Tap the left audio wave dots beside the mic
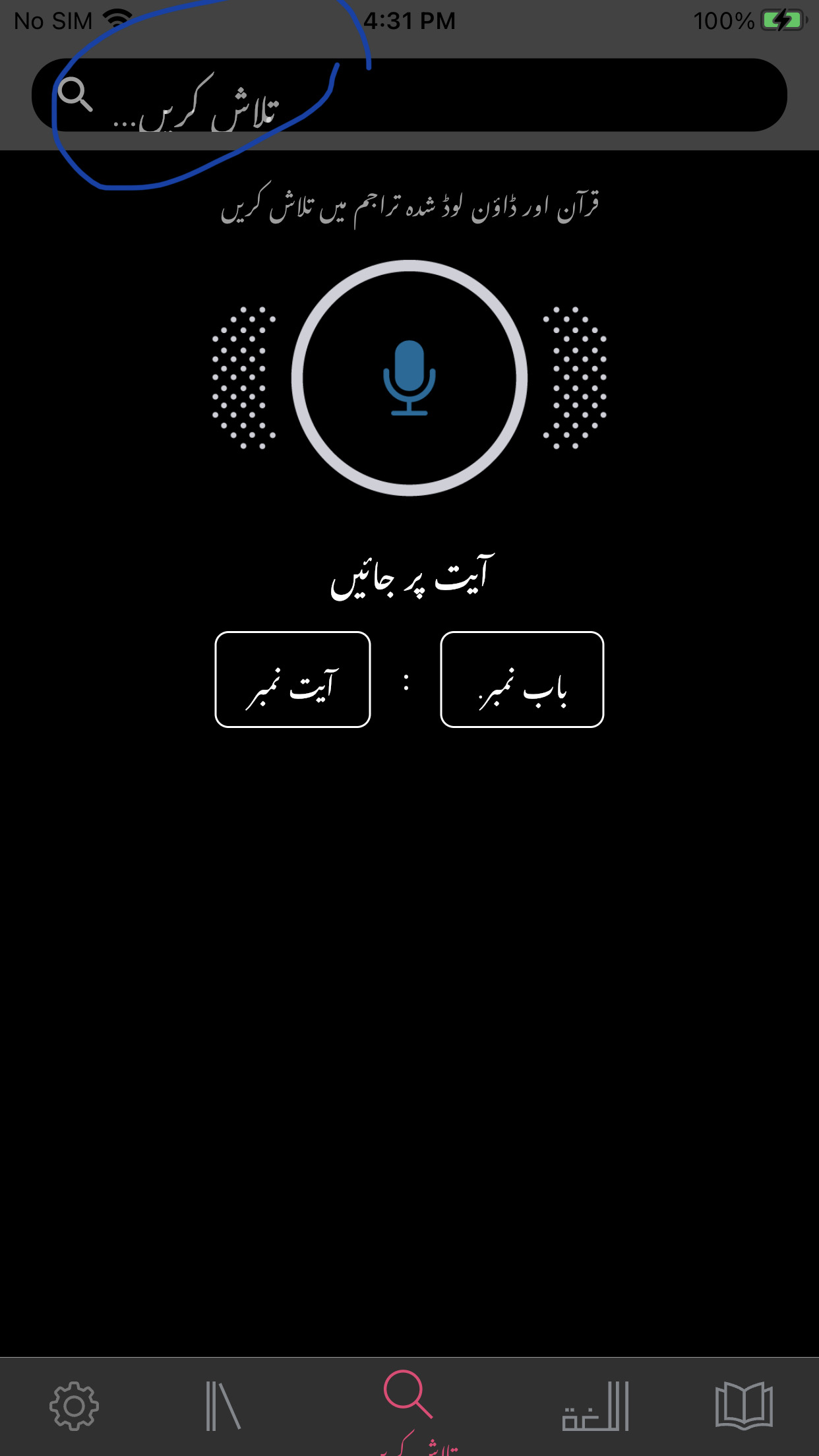This screenshot has height=1456, width=819. [x=244, y=377]
